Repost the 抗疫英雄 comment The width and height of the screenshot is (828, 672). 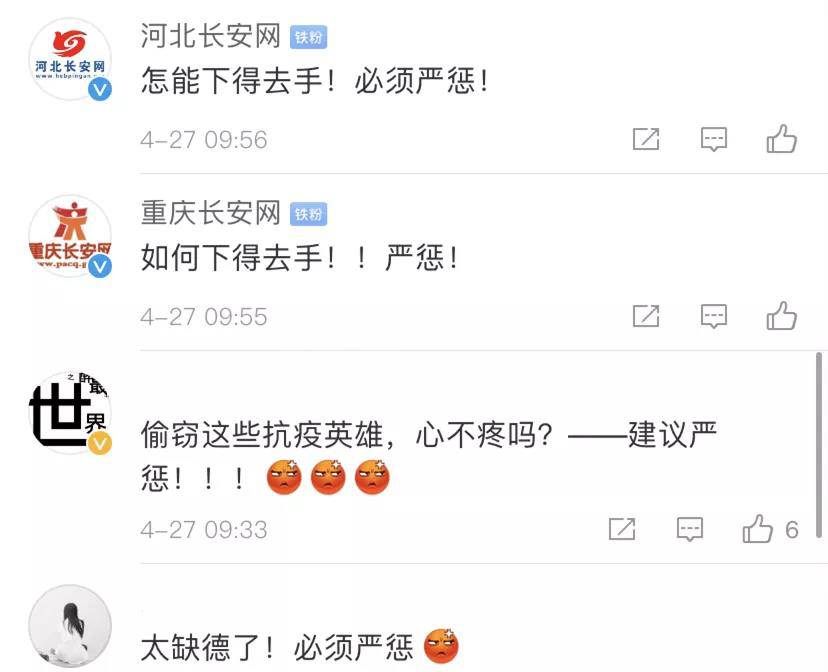[x=622, y=529]
